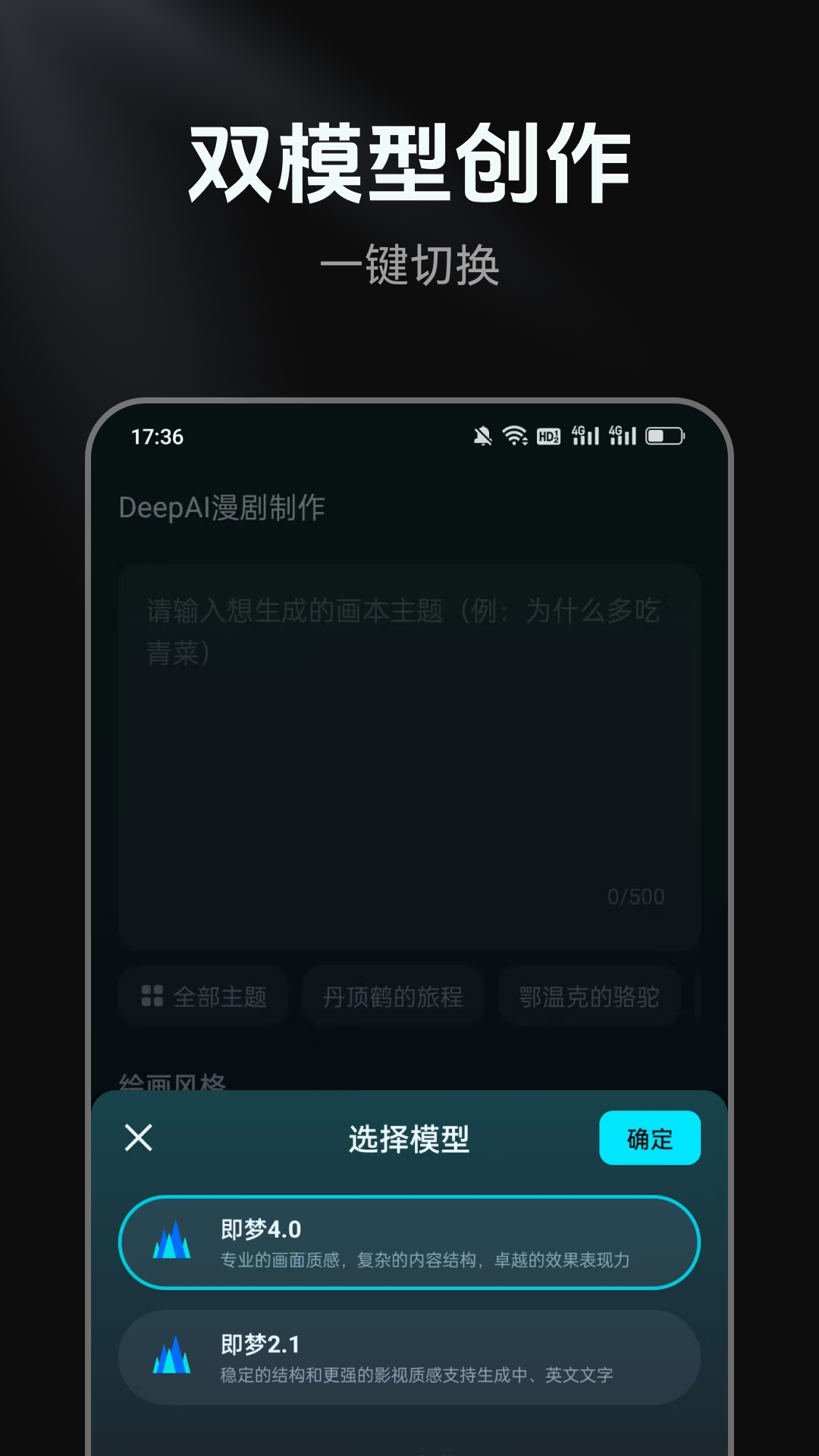
Task: Select the 全部主题 chip
Action: pos(203,996)
